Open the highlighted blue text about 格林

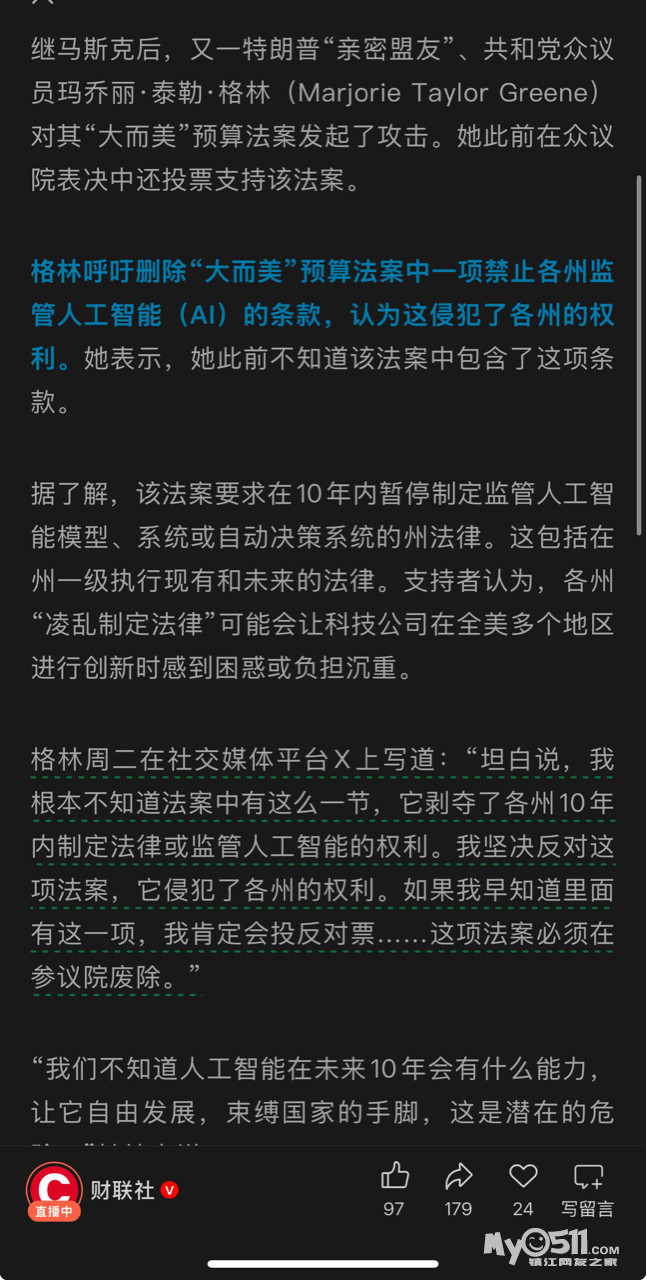point(322,314)
